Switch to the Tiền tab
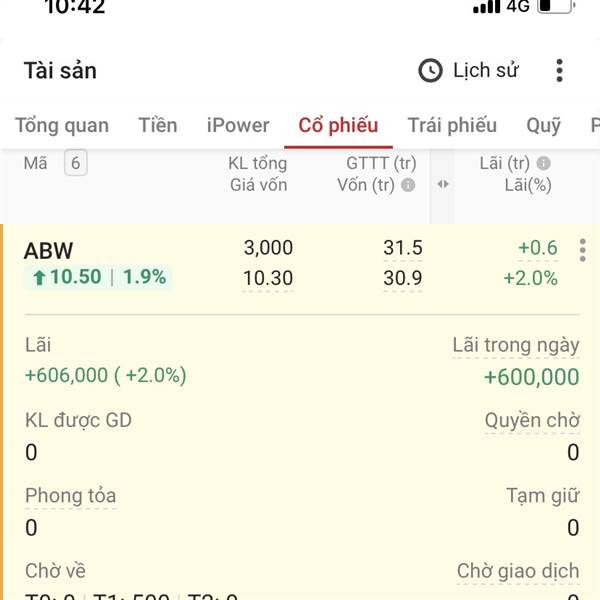This screenshot has width=600, height=600. click(x=158, y=125)
